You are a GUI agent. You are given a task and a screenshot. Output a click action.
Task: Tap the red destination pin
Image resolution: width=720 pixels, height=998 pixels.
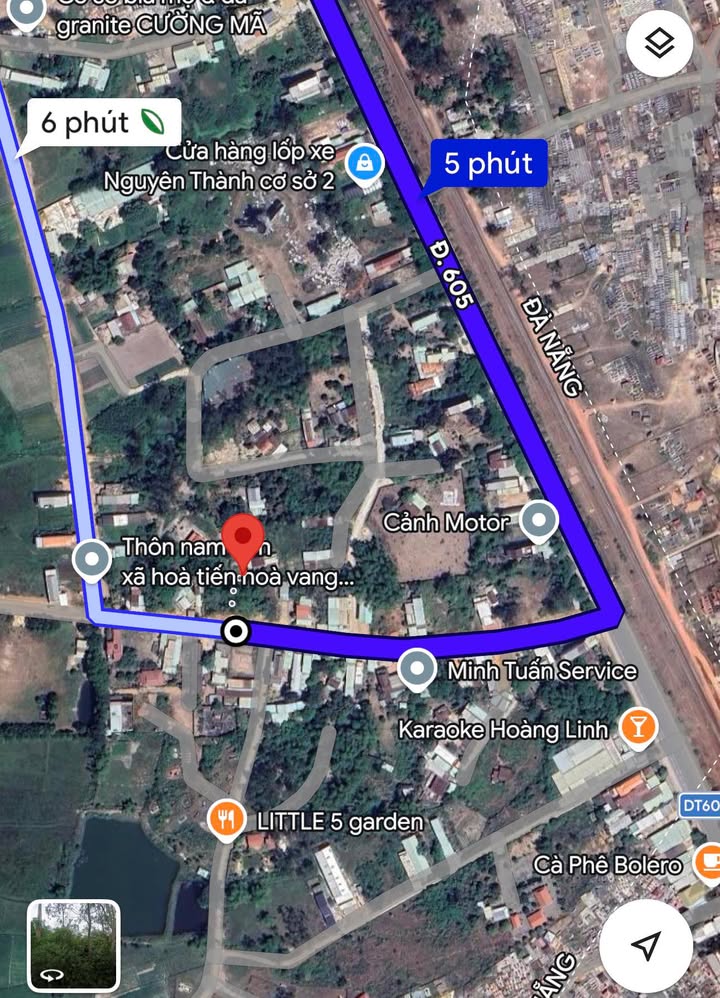coord(241,543)
